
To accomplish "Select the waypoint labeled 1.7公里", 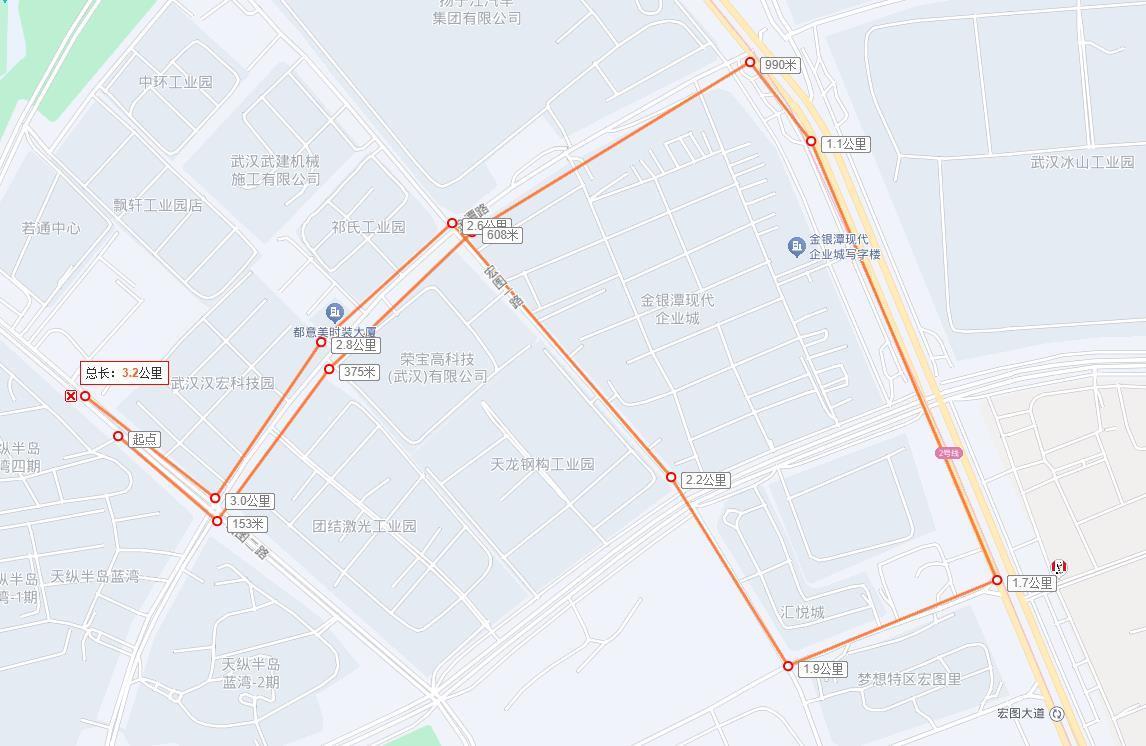I will click(x=997, y=580).
